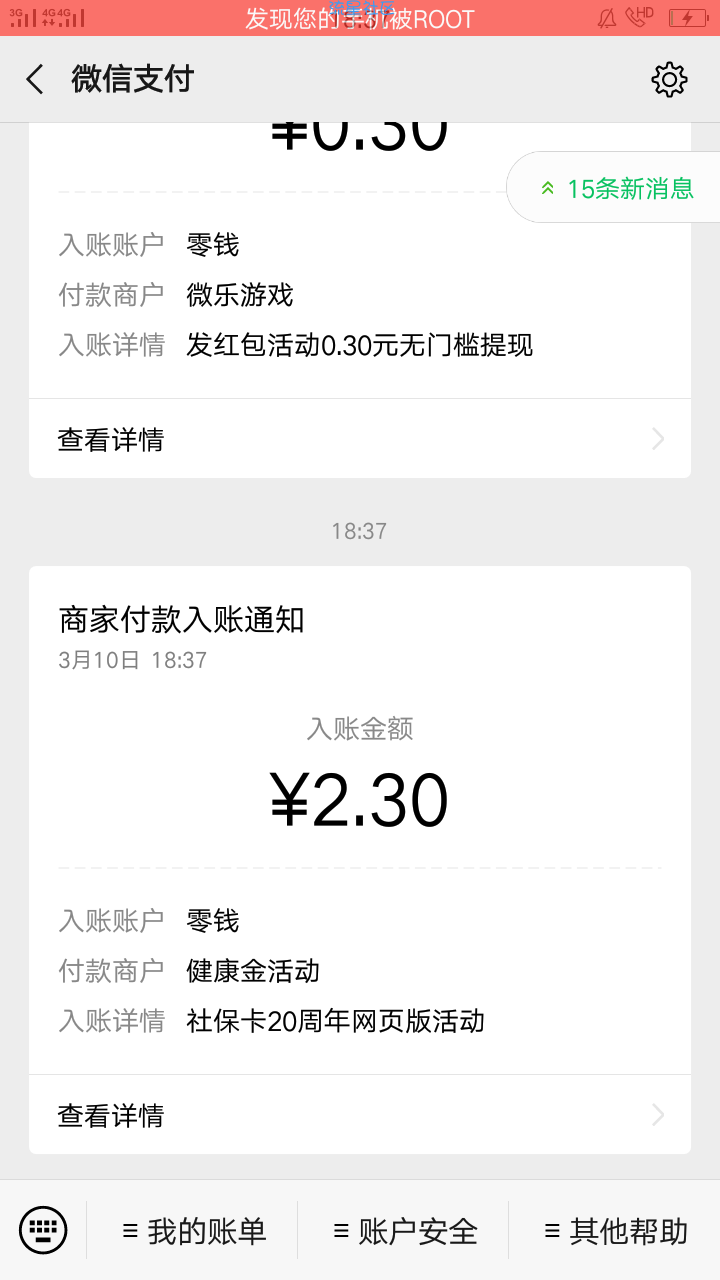Open 查看详情 for the 健康金活动 payment
720x1280 pixels.
pyautogui.click(x=360, y=1115)
